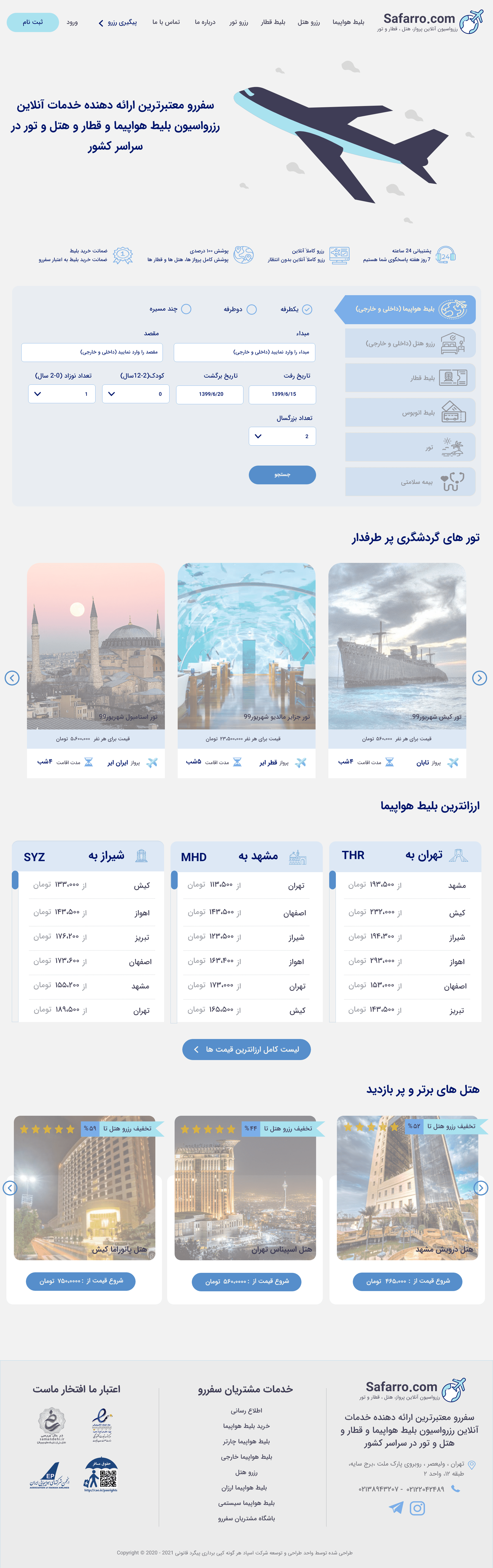This screenshot has height=1568, width=493.
Task: Switch to the بلیط قطار search tab
Action: (x=410, y=378)
